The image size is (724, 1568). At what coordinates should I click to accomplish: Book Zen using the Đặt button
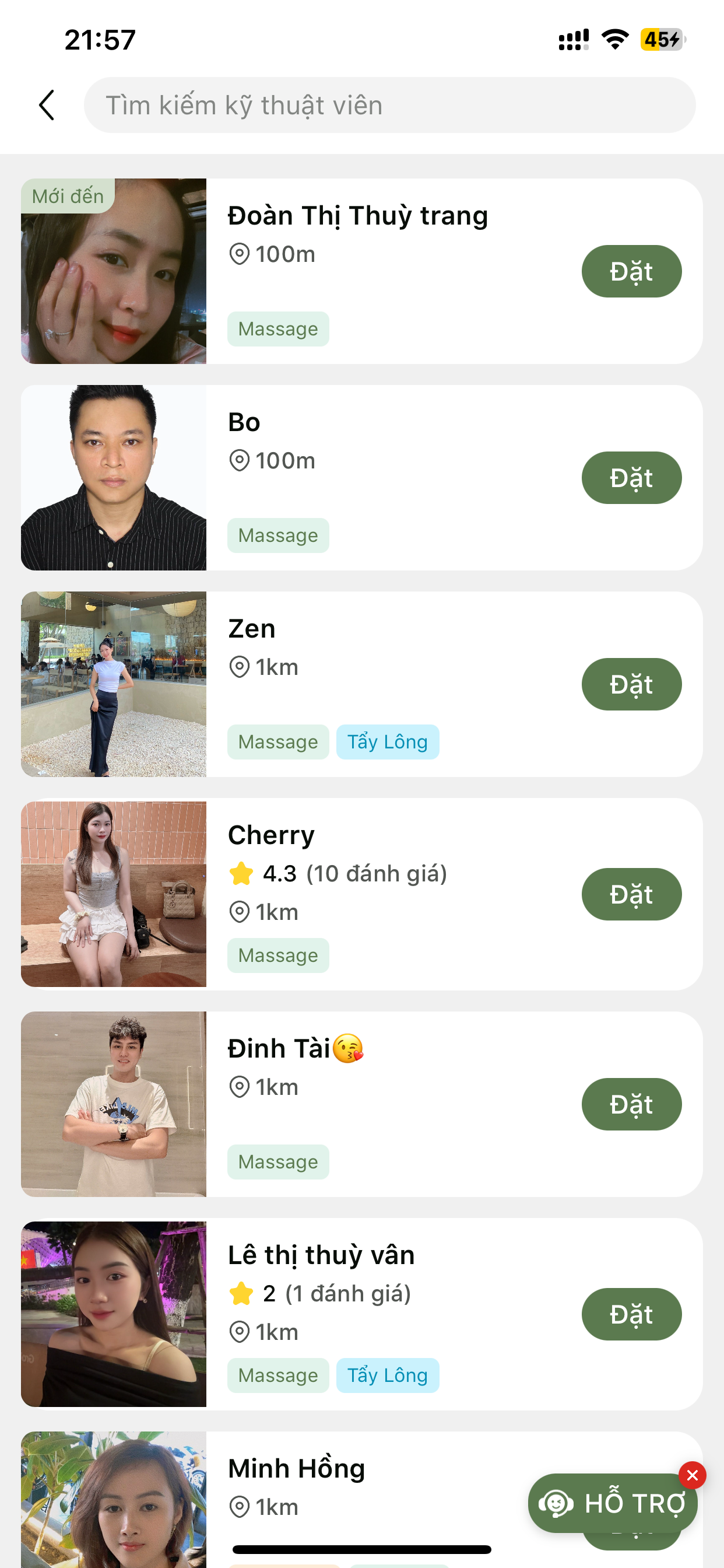[x=631, y=684]
